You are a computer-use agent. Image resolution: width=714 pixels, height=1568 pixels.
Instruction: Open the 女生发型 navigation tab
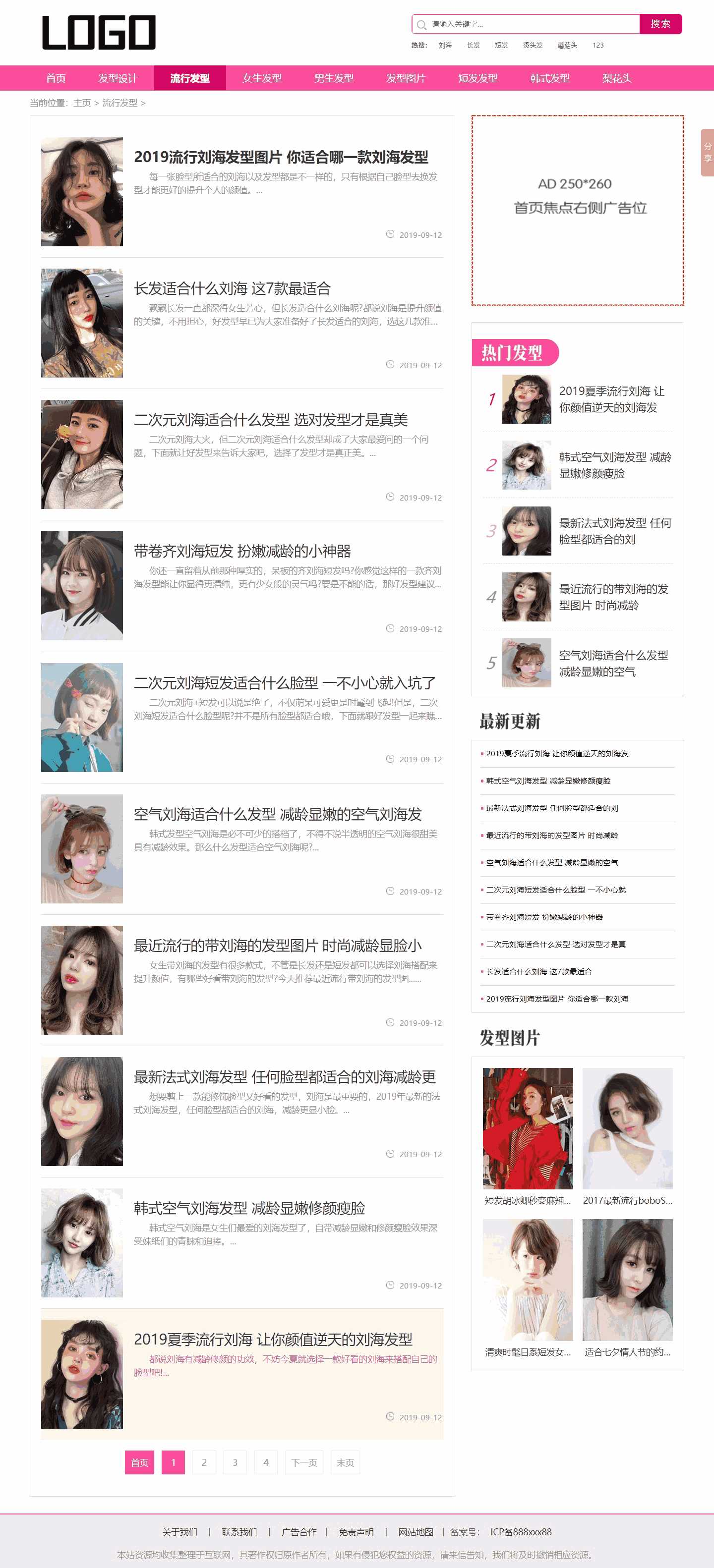[x=262, y=78]
